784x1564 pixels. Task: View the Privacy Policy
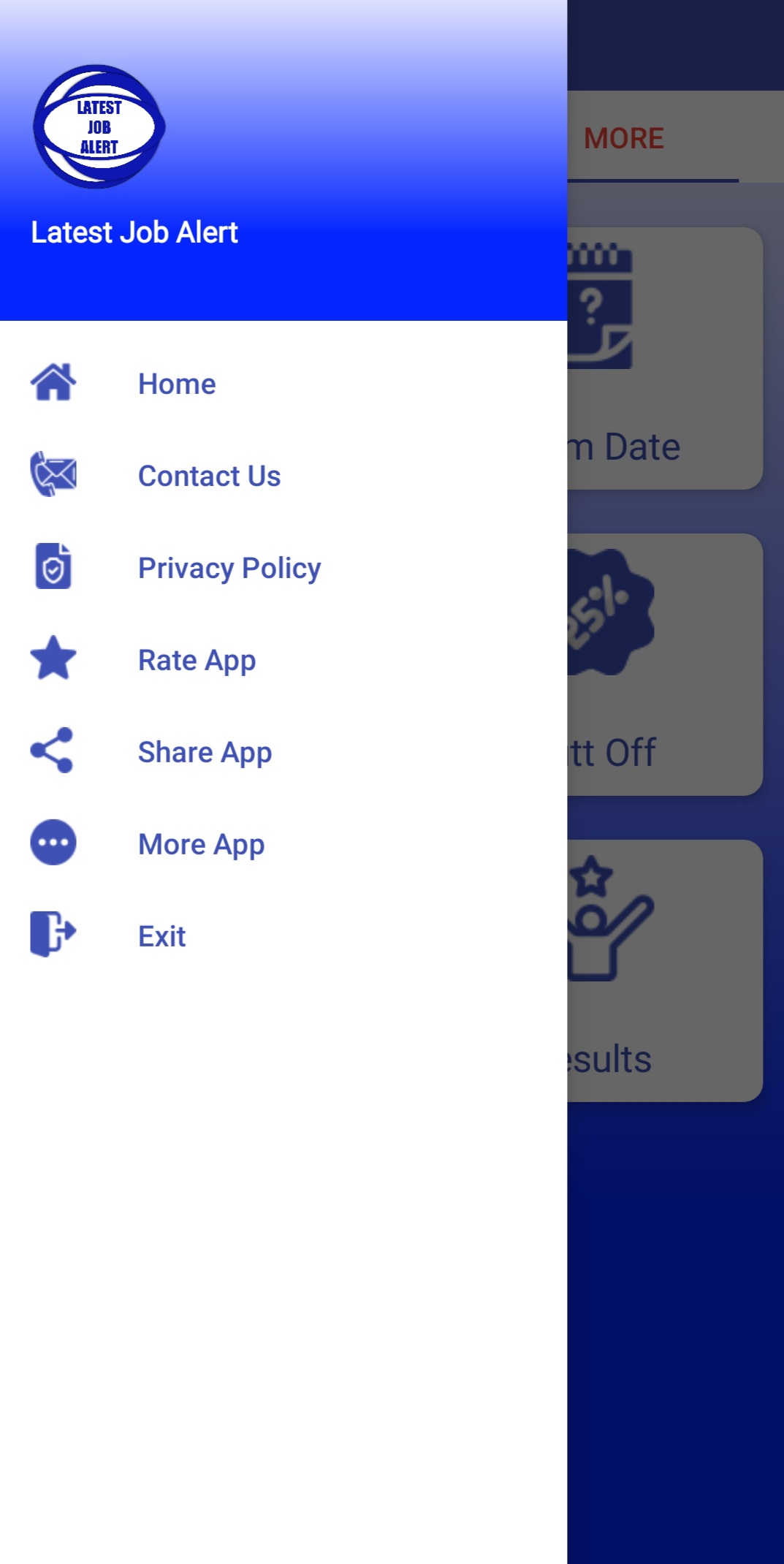pyautogui.click(x=283, y=568)
